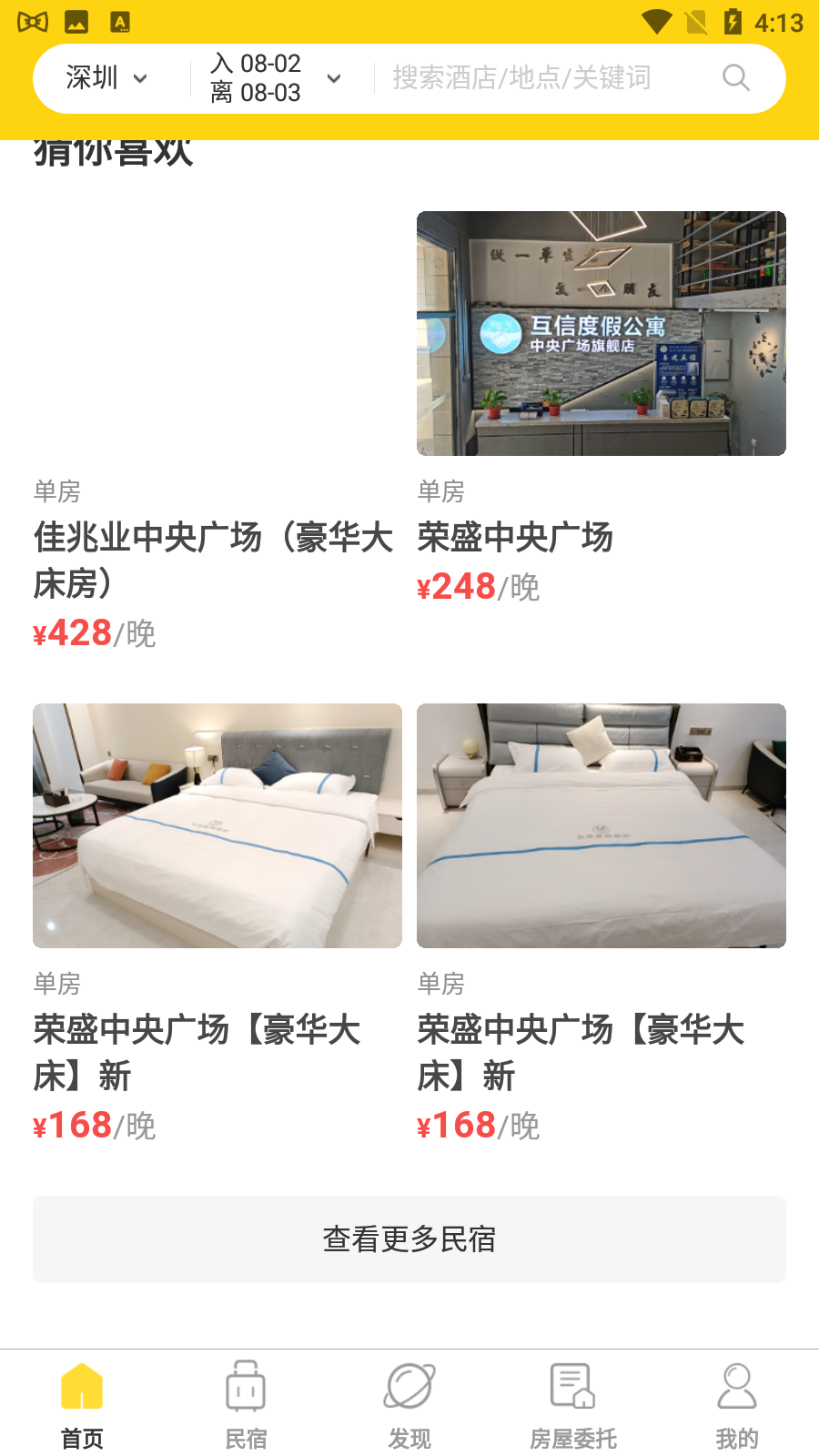
Task: Tap the 查看更多民宿 button
Action: pyautogui.click(x=409, y=1239)
